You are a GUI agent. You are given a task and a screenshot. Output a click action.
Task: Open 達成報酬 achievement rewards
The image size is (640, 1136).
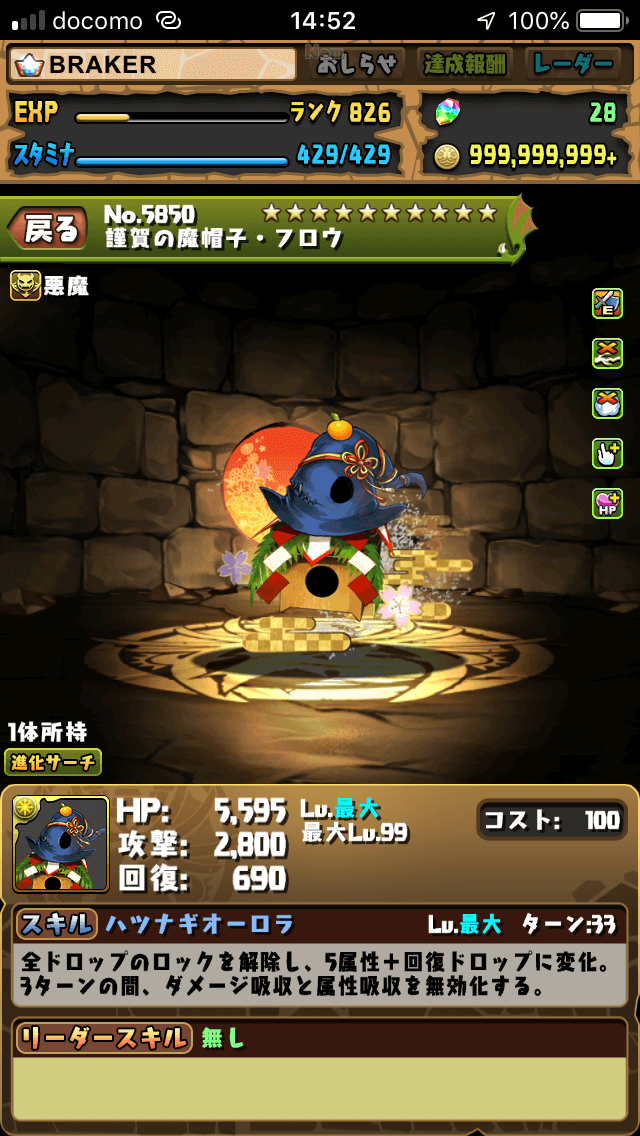pyautogui.click(x=465, y=64)
